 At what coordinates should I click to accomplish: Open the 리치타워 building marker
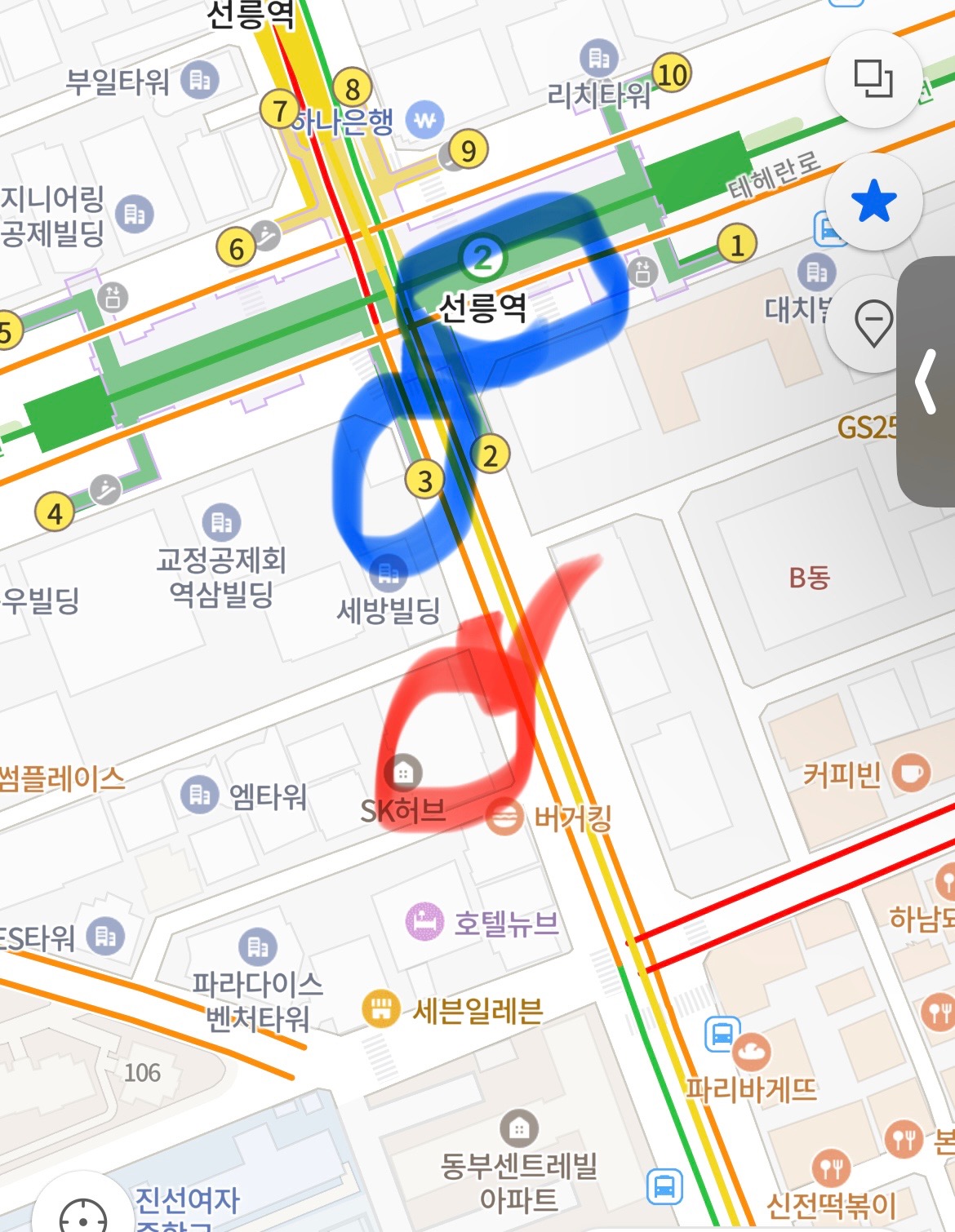pyautogui.click(x=598, y=59)
